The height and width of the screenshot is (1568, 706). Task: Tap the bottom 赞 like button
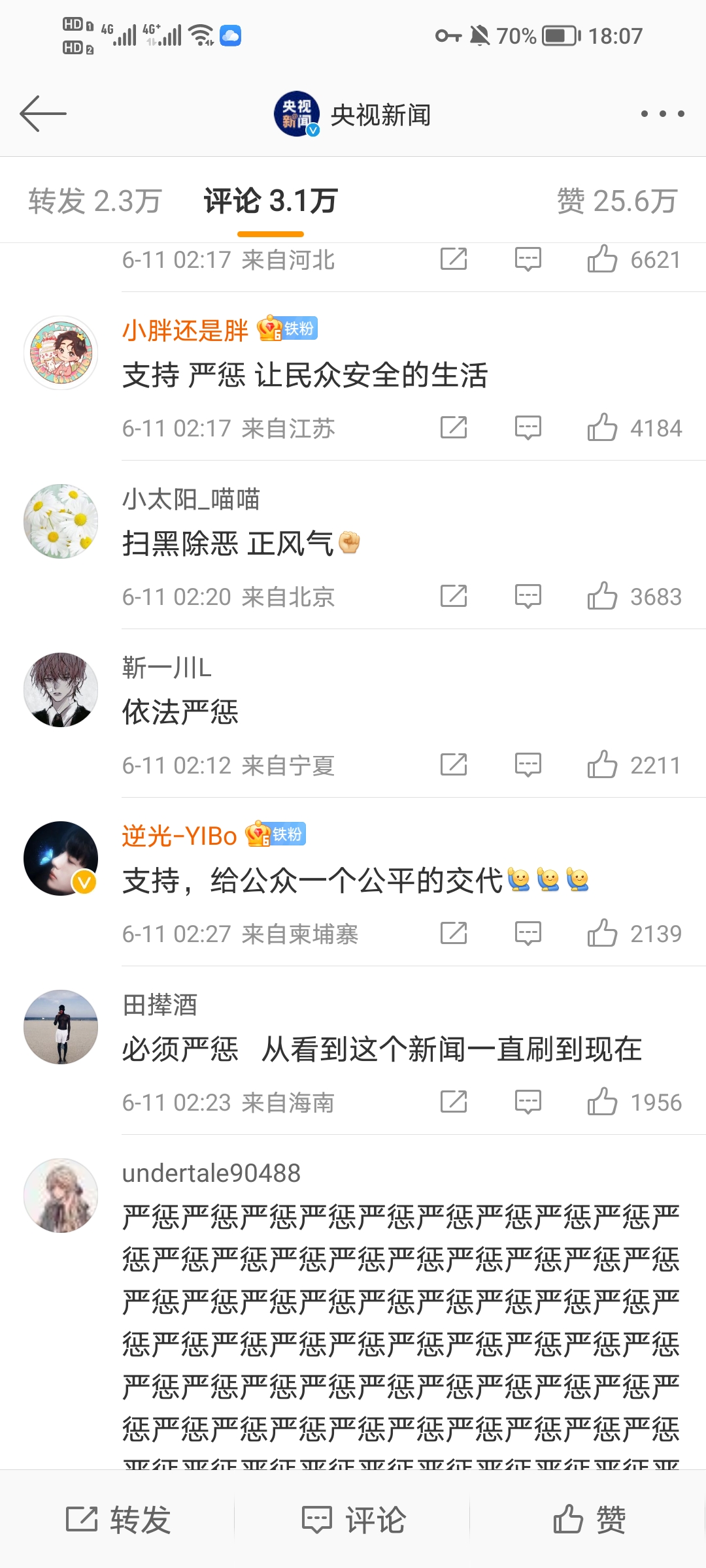588,1520
